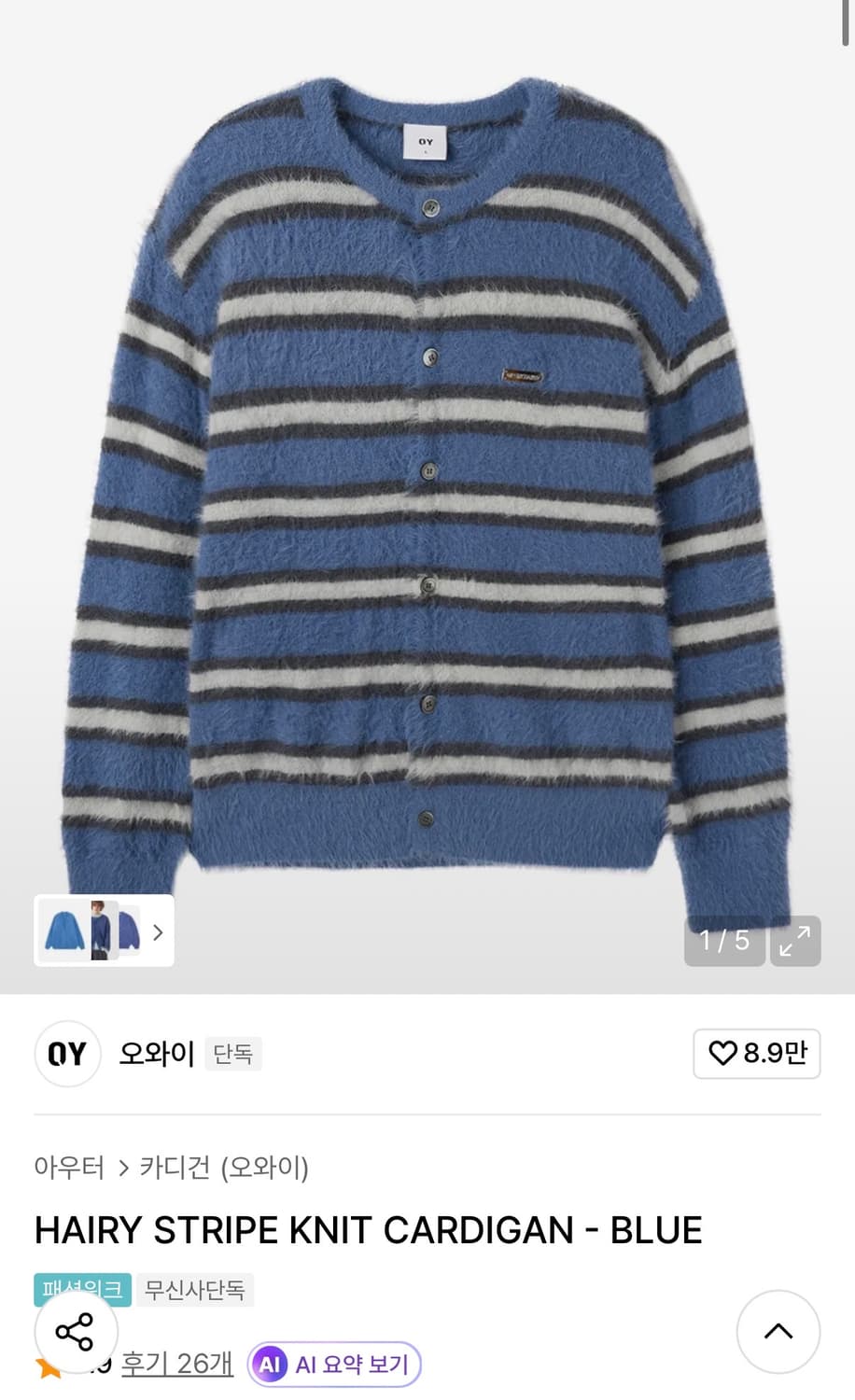Screen dimensions: 855x1400
Task: Tap the AI 요약 보기 button
Action: (336, 1364)
